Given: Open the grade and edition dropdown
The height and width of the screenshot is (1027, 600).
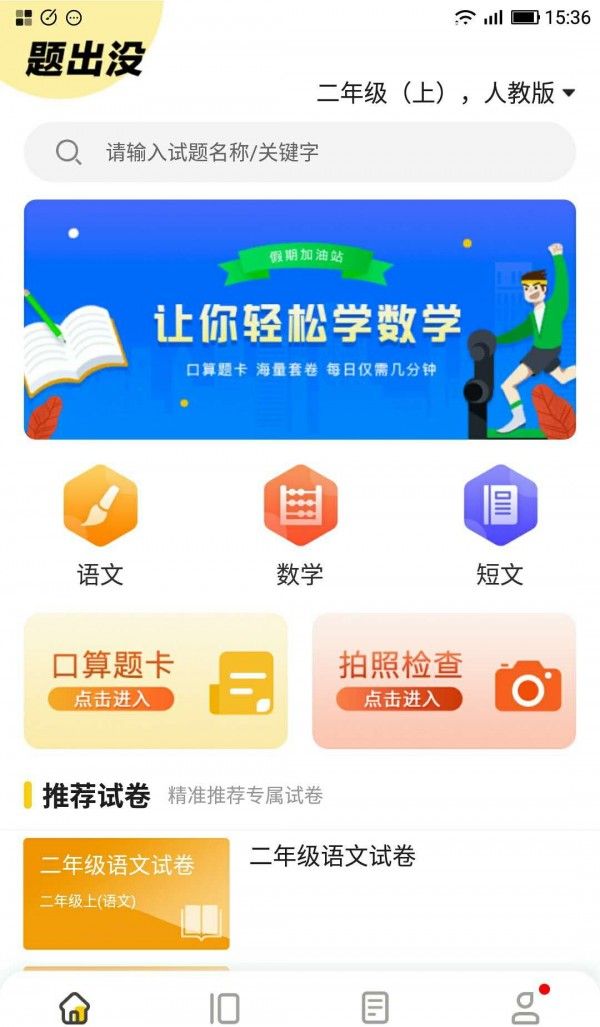Looking at the screenshot, I should pos(446,93).
